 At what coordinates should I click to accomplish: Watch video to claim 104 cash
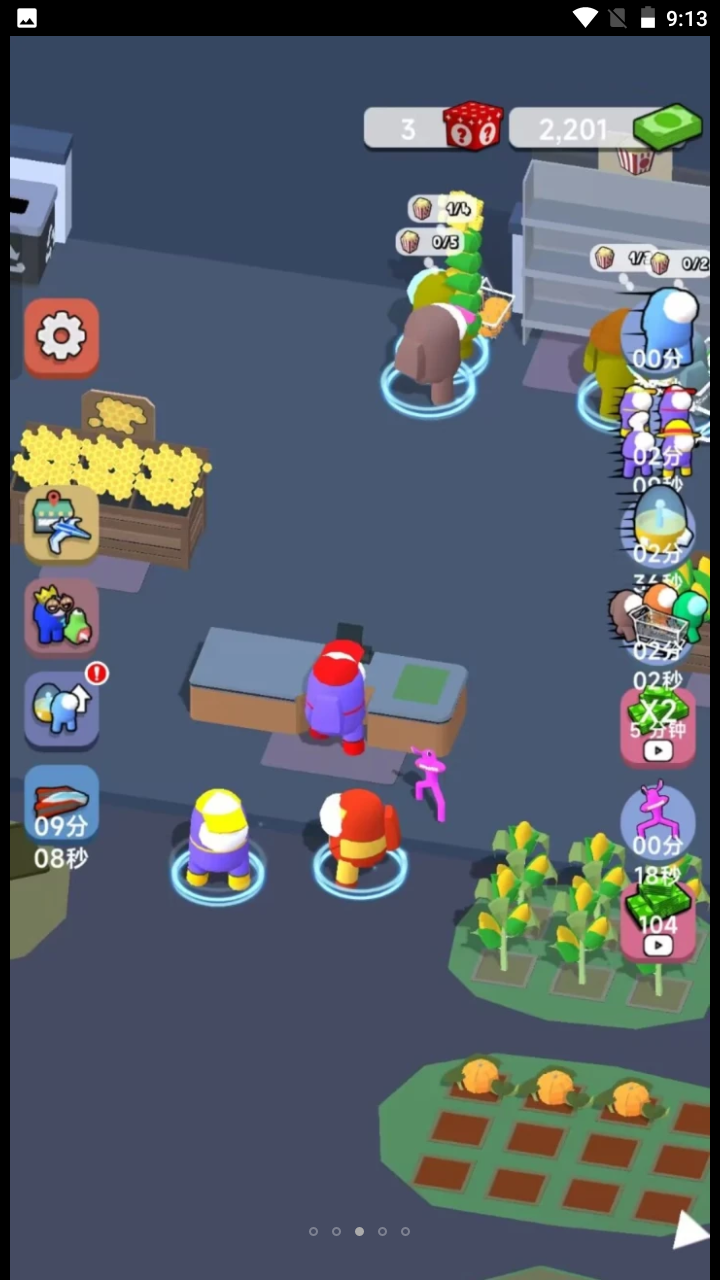point(657,922)
